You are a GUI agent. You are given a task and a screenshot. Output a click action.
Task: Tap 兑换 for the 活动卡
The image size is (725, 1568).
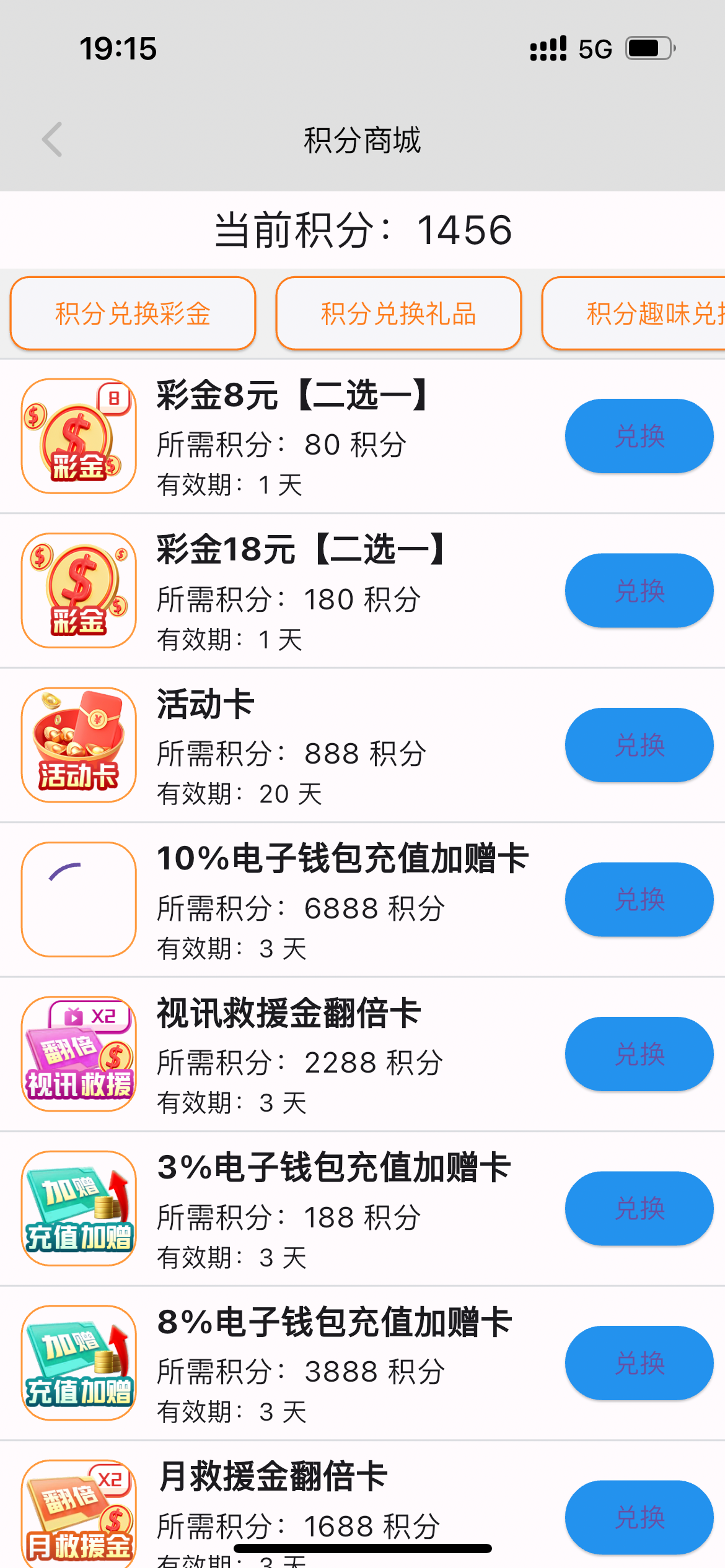tap(639, 745)
